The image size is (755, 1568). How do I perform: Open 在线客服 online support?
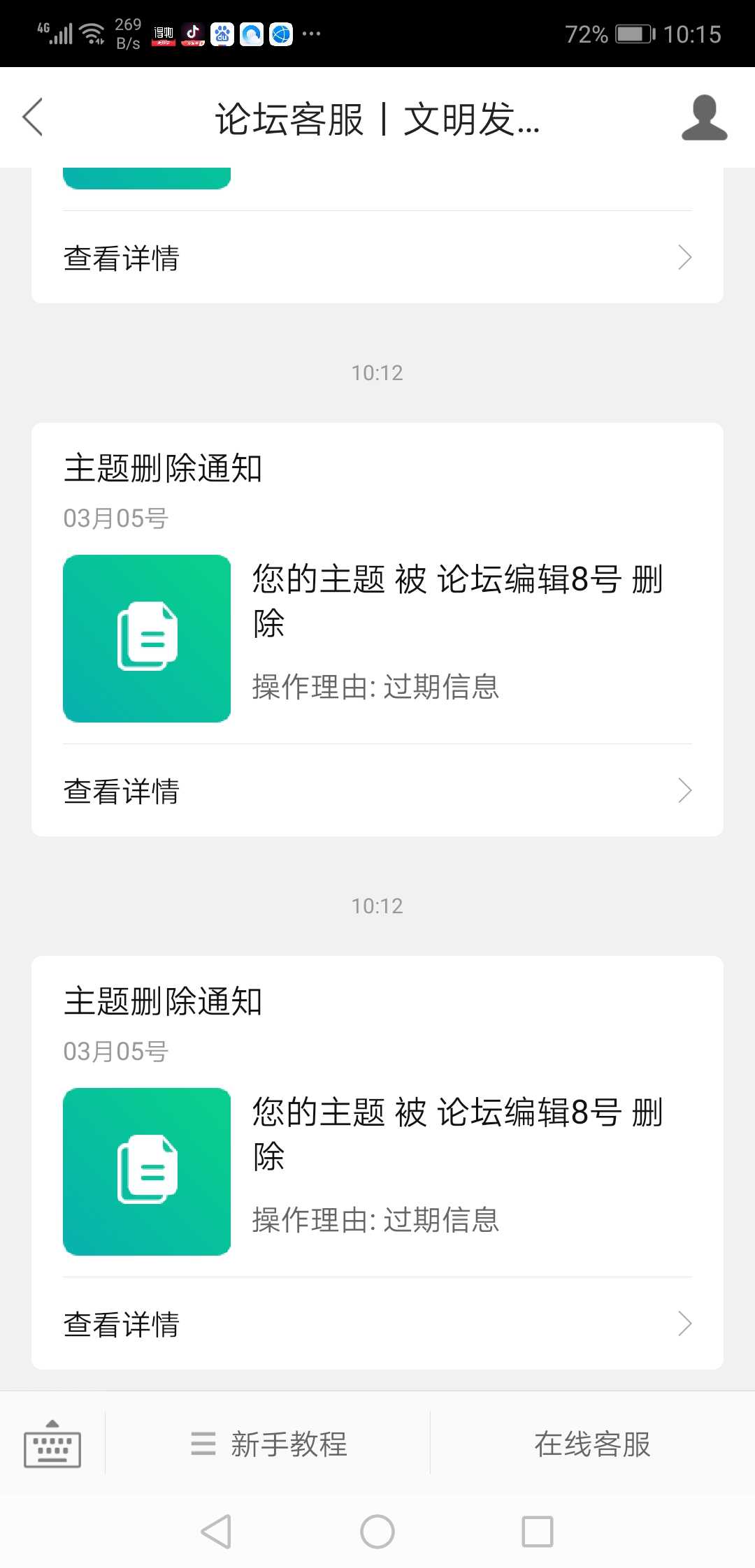click(x=593, y=1444)
